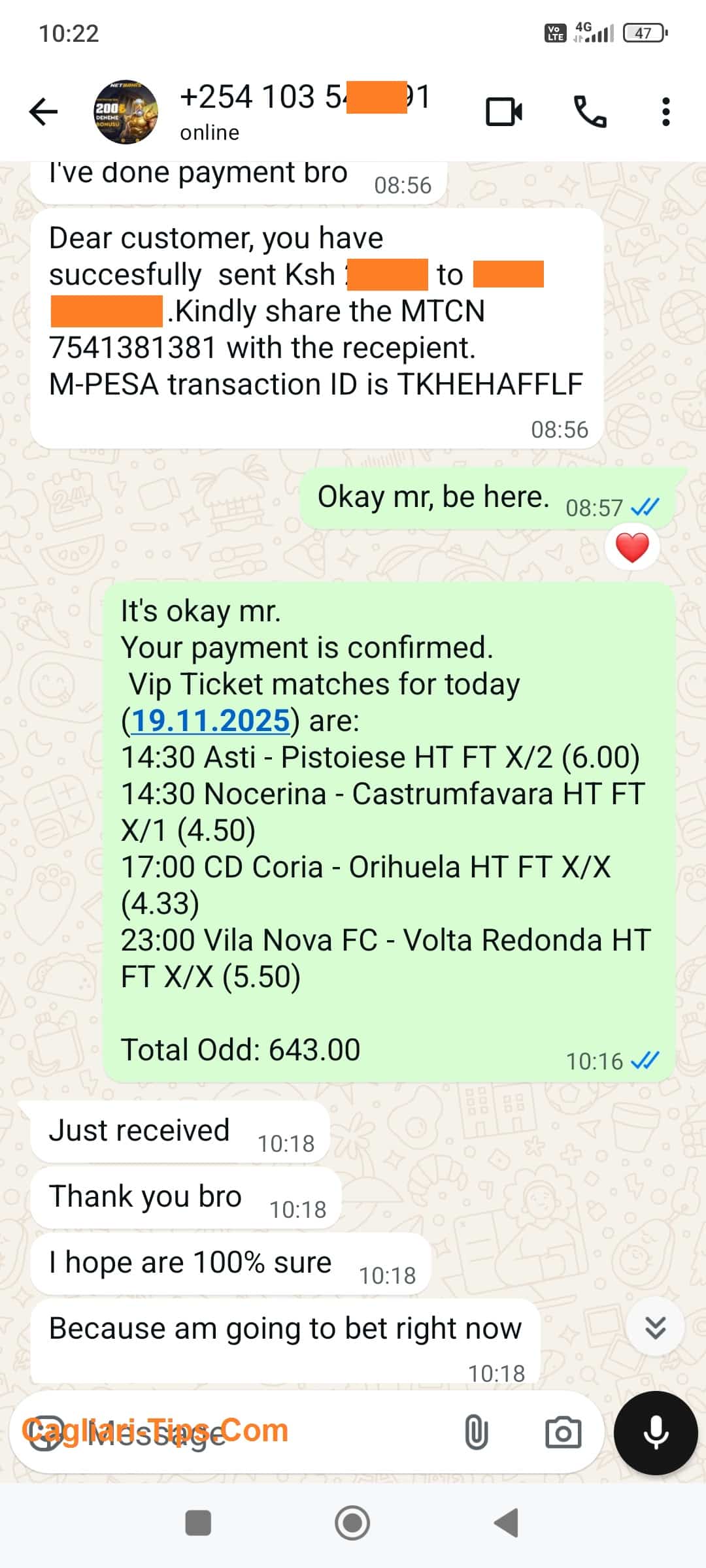Focus the Message text field
This screenshot has height=1568, width=706.
261,1433
